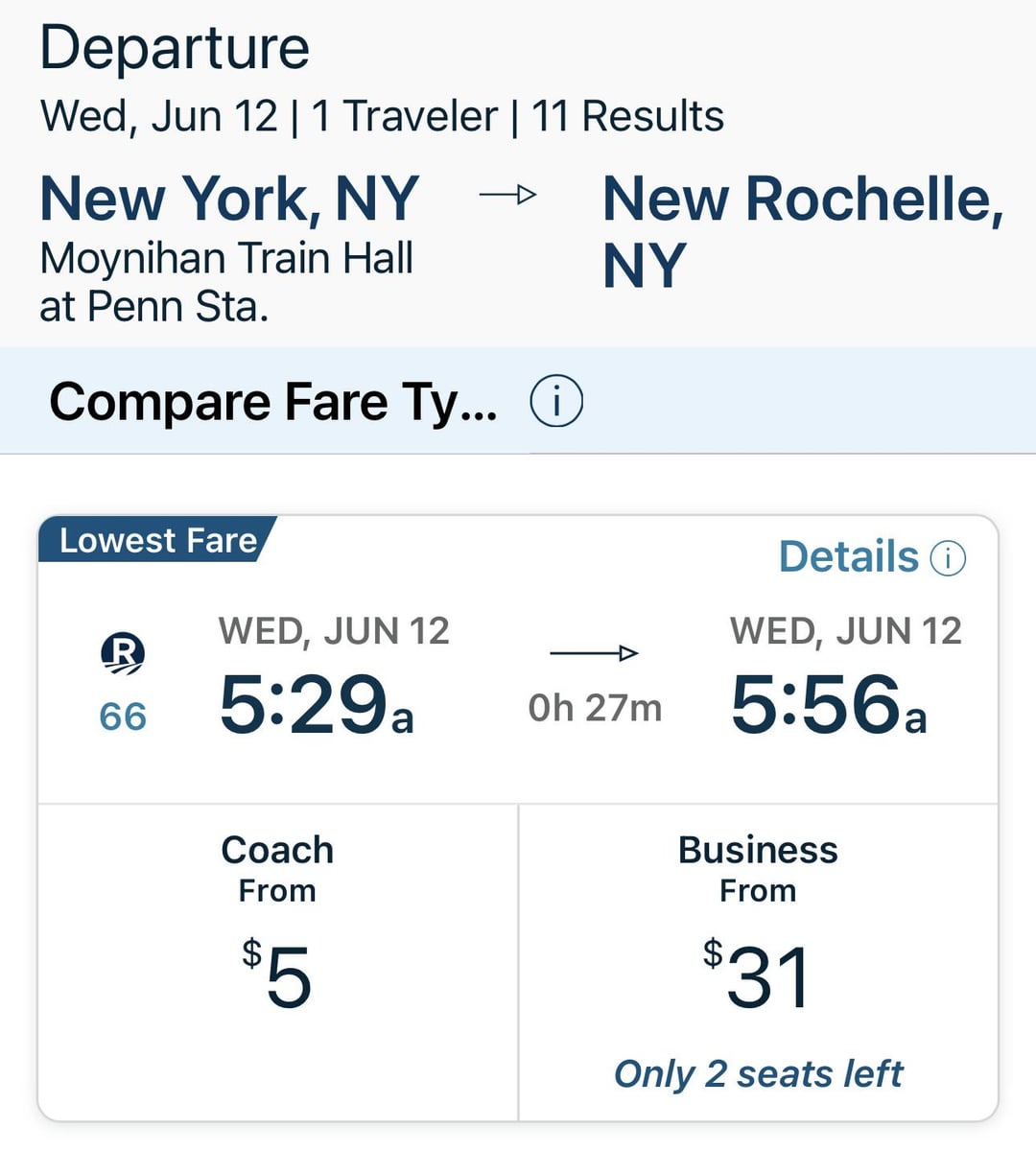Open the 1 Traveler selector
This screenshot has width=1036, height=1151.
coord(403,115)
